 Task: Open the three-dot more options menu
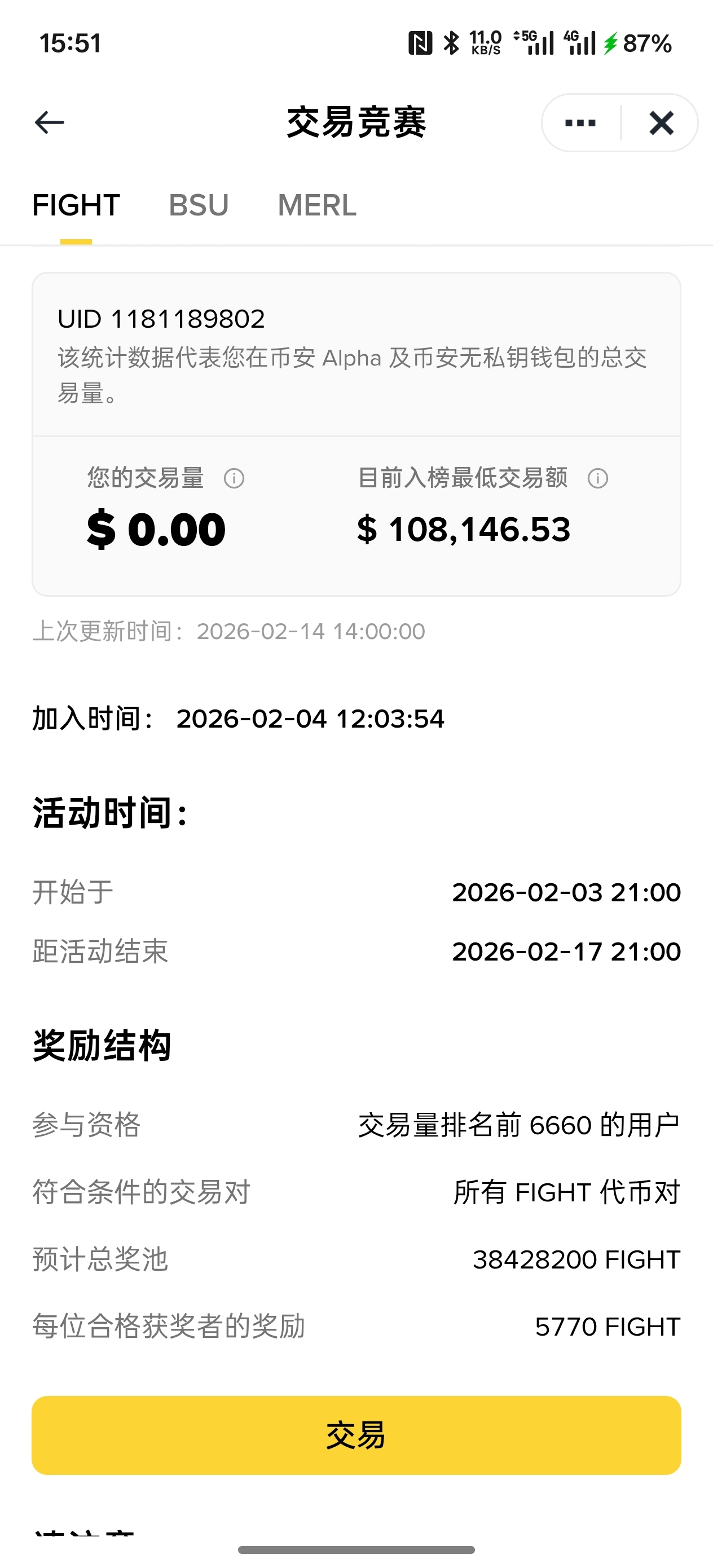pyautogui.click(x=580, y=123)
